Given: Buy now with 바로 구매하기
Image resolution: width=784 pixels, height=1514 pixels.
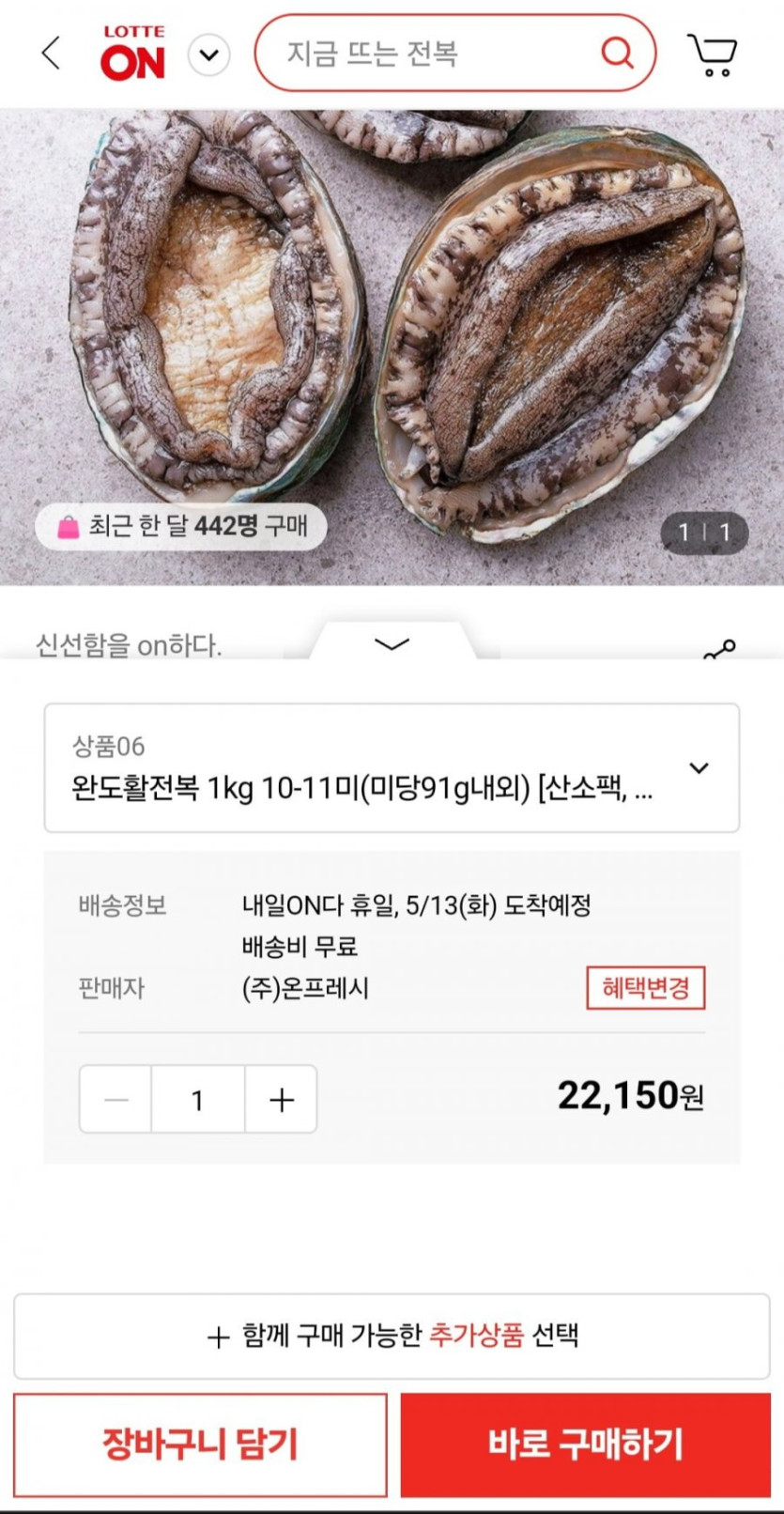Looking at the screenshot, I should coord(586,1444).
